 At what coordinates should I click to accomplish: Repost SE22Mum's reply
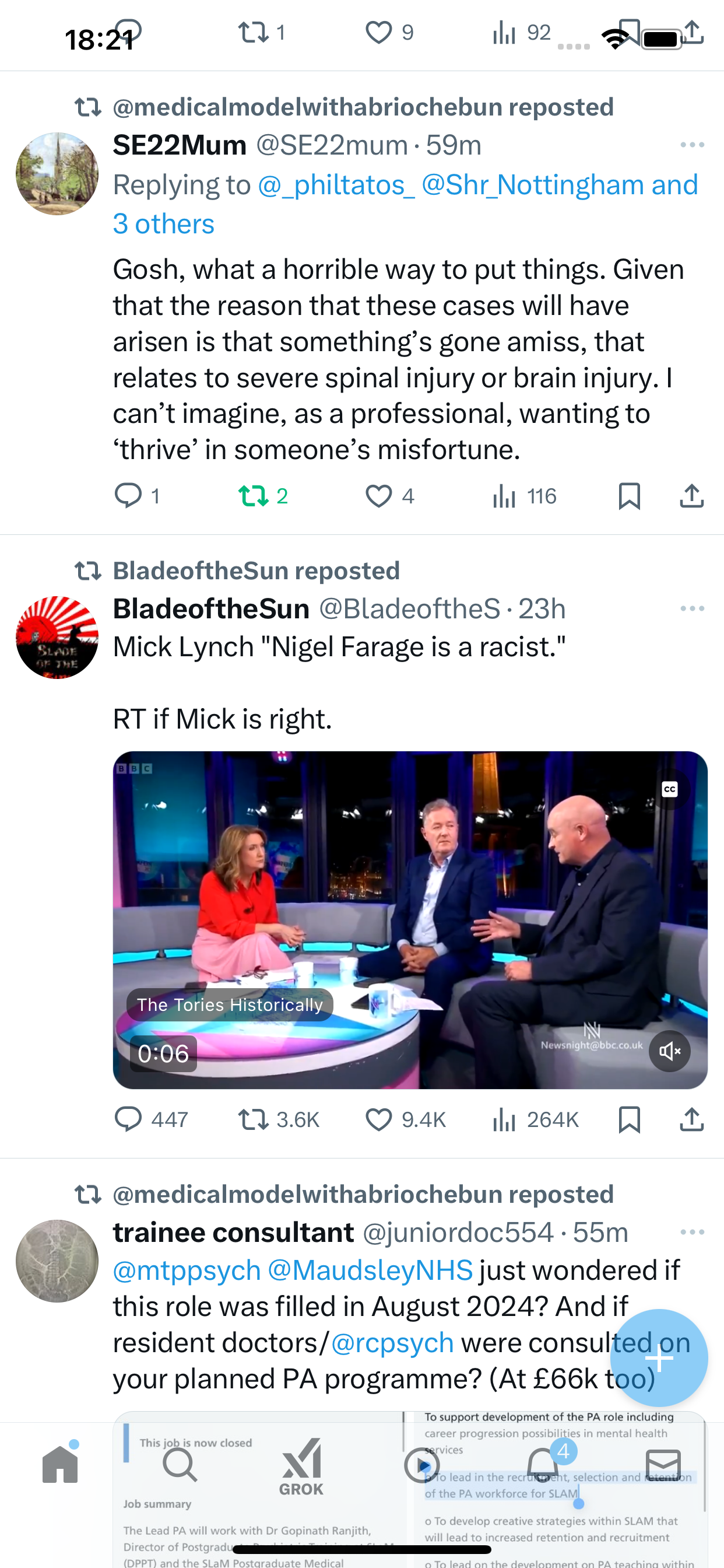click(x=254, y=496)
